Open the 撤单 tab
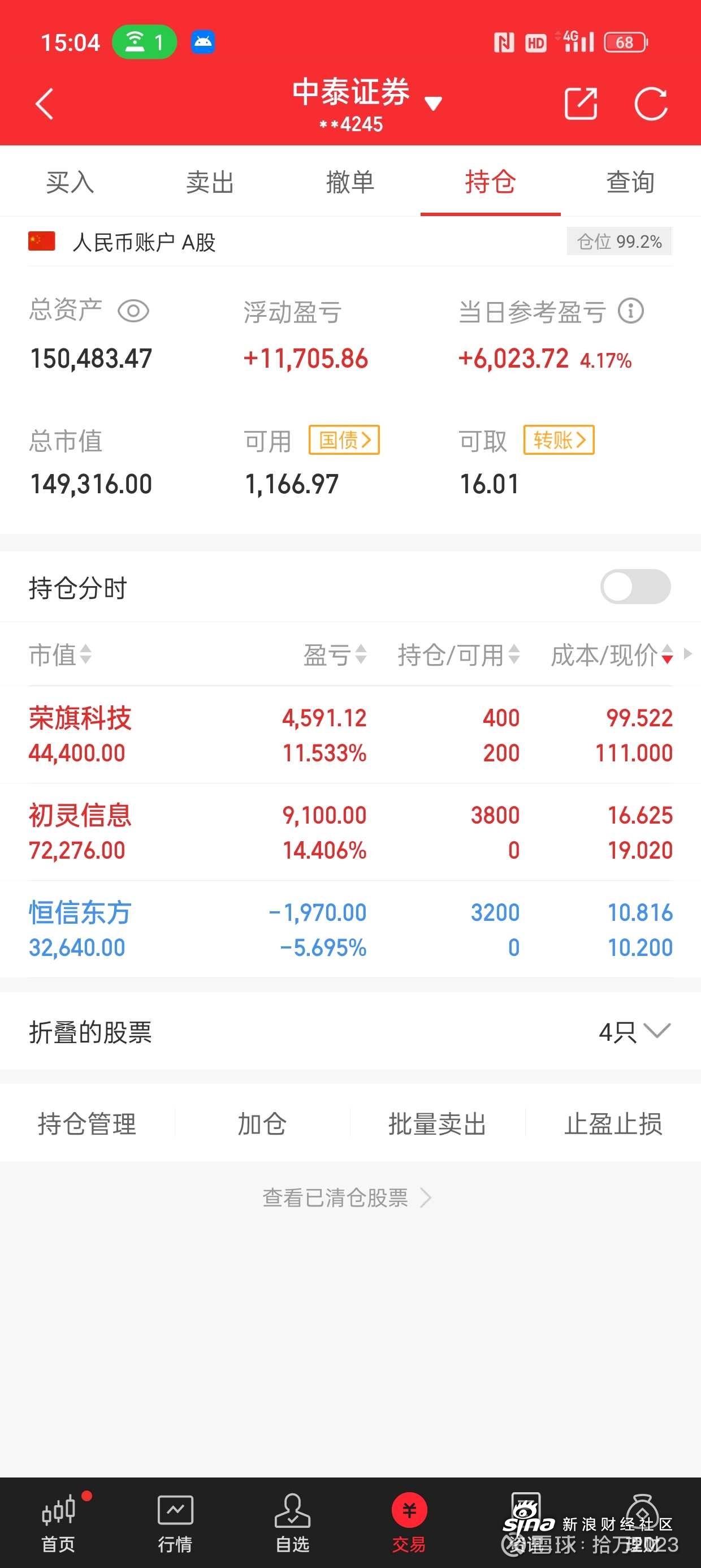 click(350, 182)
